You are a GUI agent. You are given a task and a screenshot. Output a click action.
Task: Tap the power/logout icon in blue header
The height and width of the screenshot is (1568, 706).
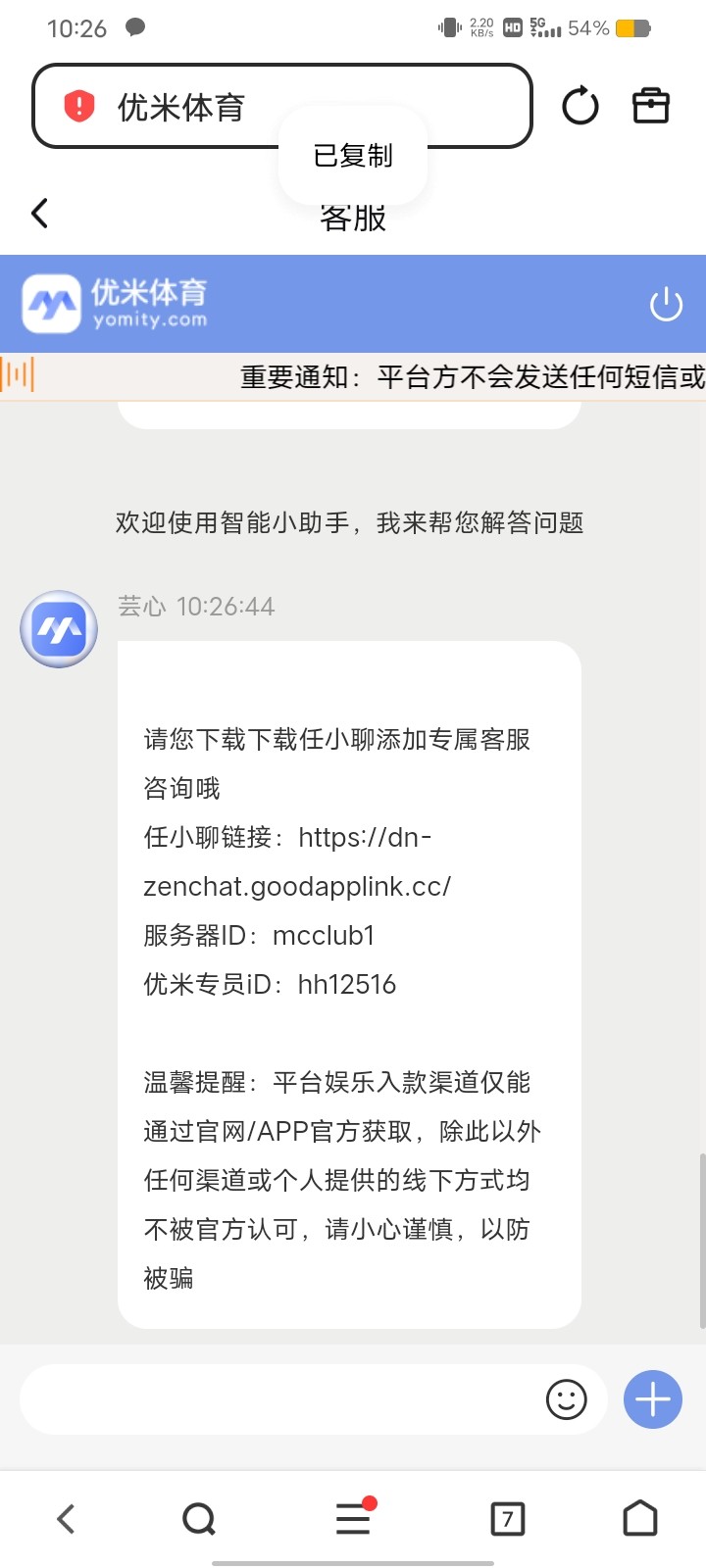pos(666,304)
